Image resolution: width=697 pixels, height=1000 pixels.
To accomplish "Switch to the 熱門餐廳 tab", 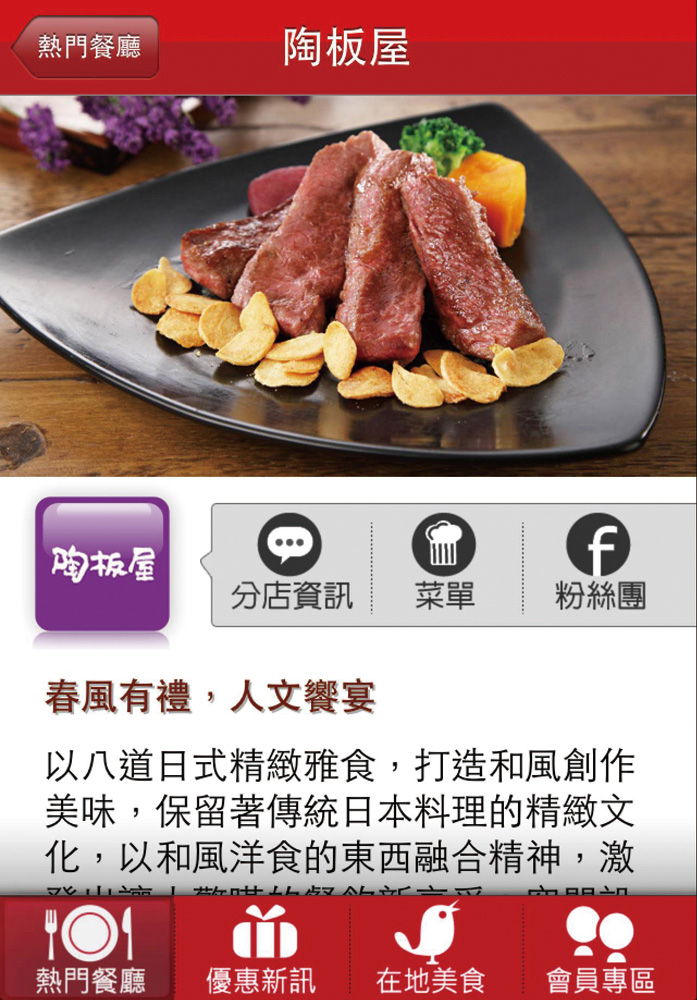I will coord(89,948).
